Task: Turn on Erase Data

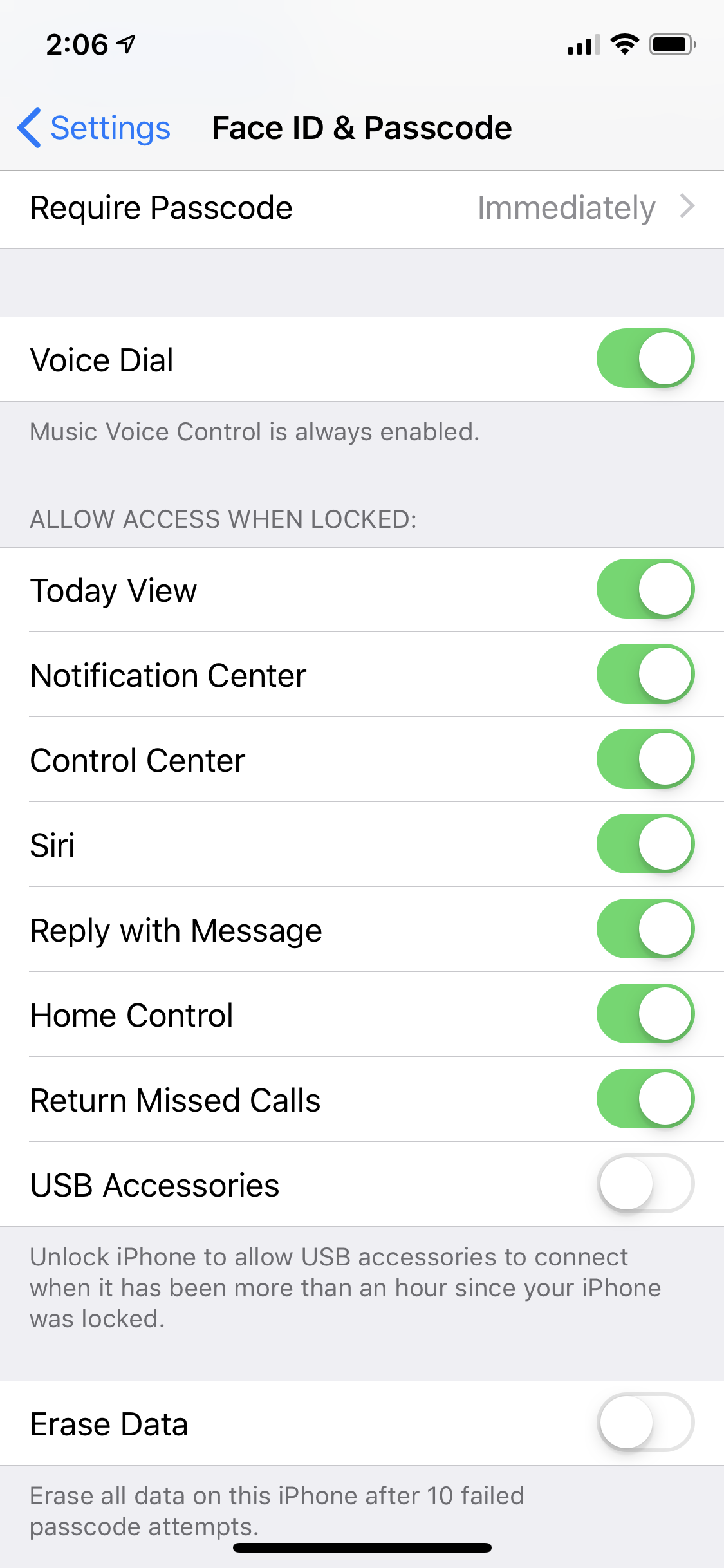Action: (645, 1423)
